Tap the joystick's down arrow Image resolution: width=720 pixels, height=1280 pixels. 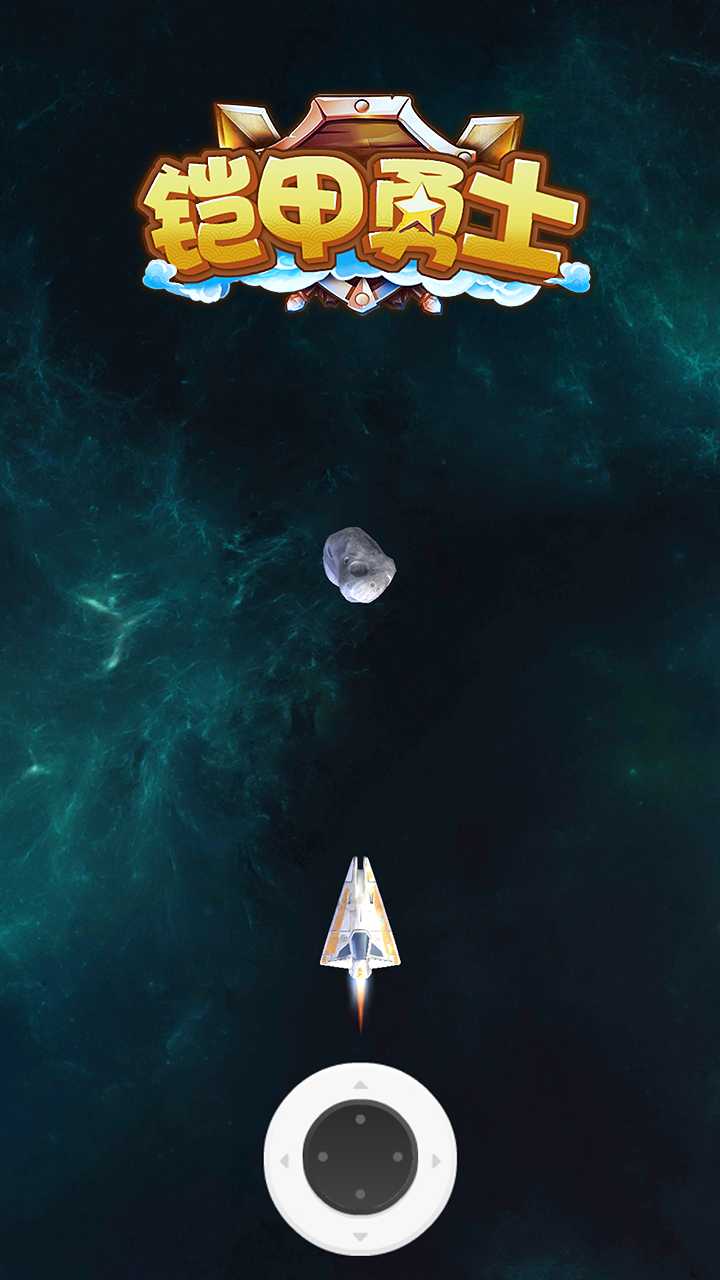[x=360, y=1237]
